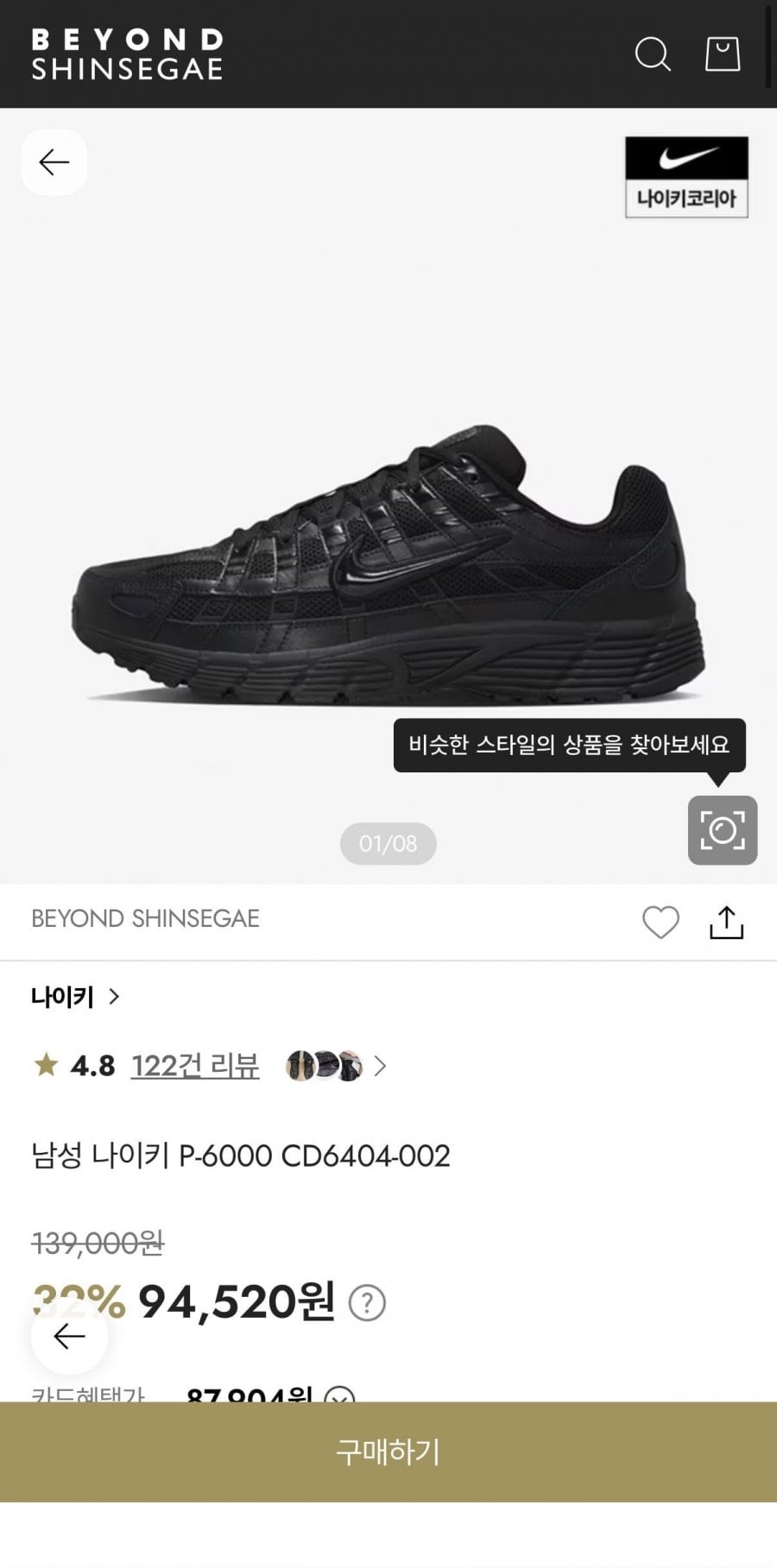Tap the floating back arrow near price
This screenshot has height=1568, width=777.
coord(69,1337)
